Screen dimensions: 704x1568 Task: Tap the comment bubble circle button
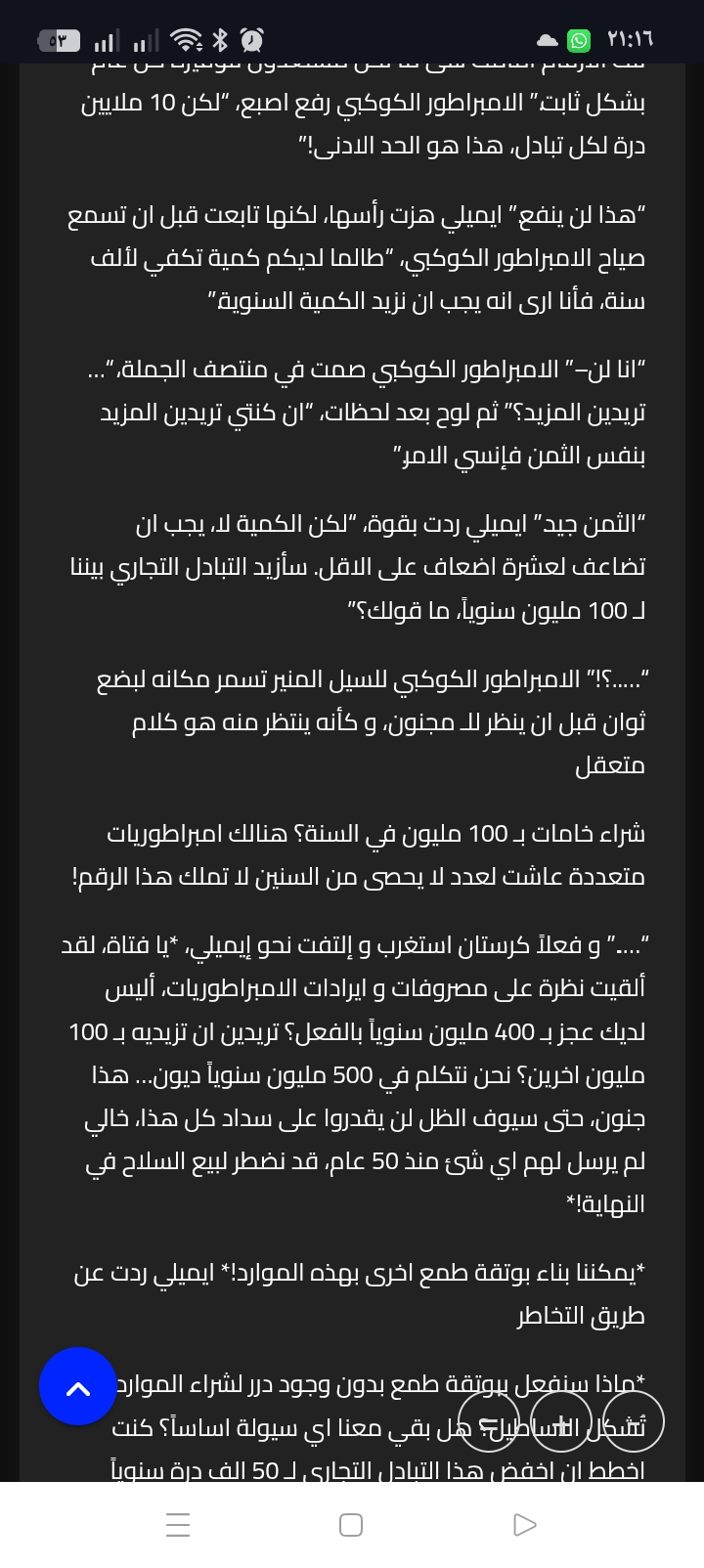tap(489, 1421)
